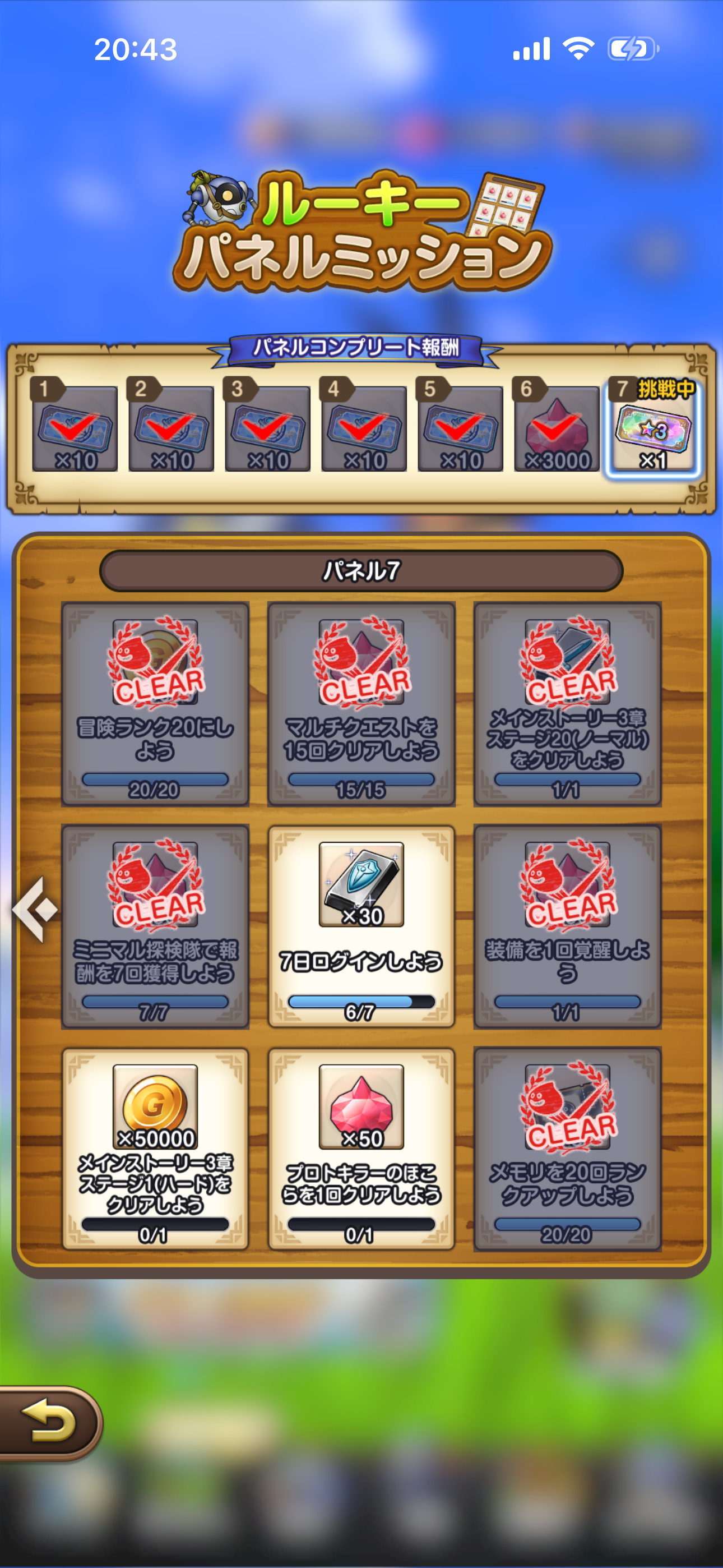Open cleared 冒険ランク20にしよう mission
The image size is (723, 1568).
pyautogui.click(x=155, y=704)
